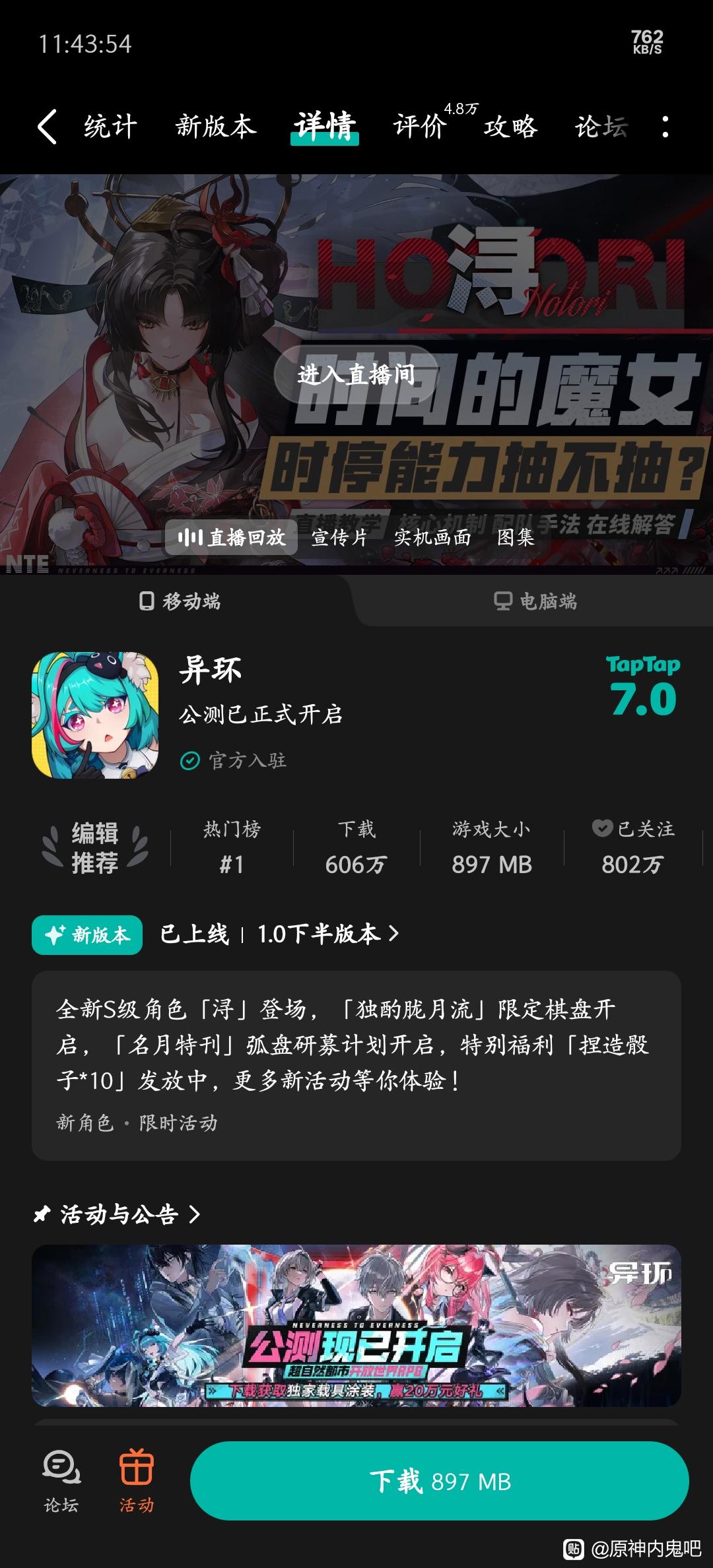
Task: Open the 论坛 top tab
Action: (601, 126)
